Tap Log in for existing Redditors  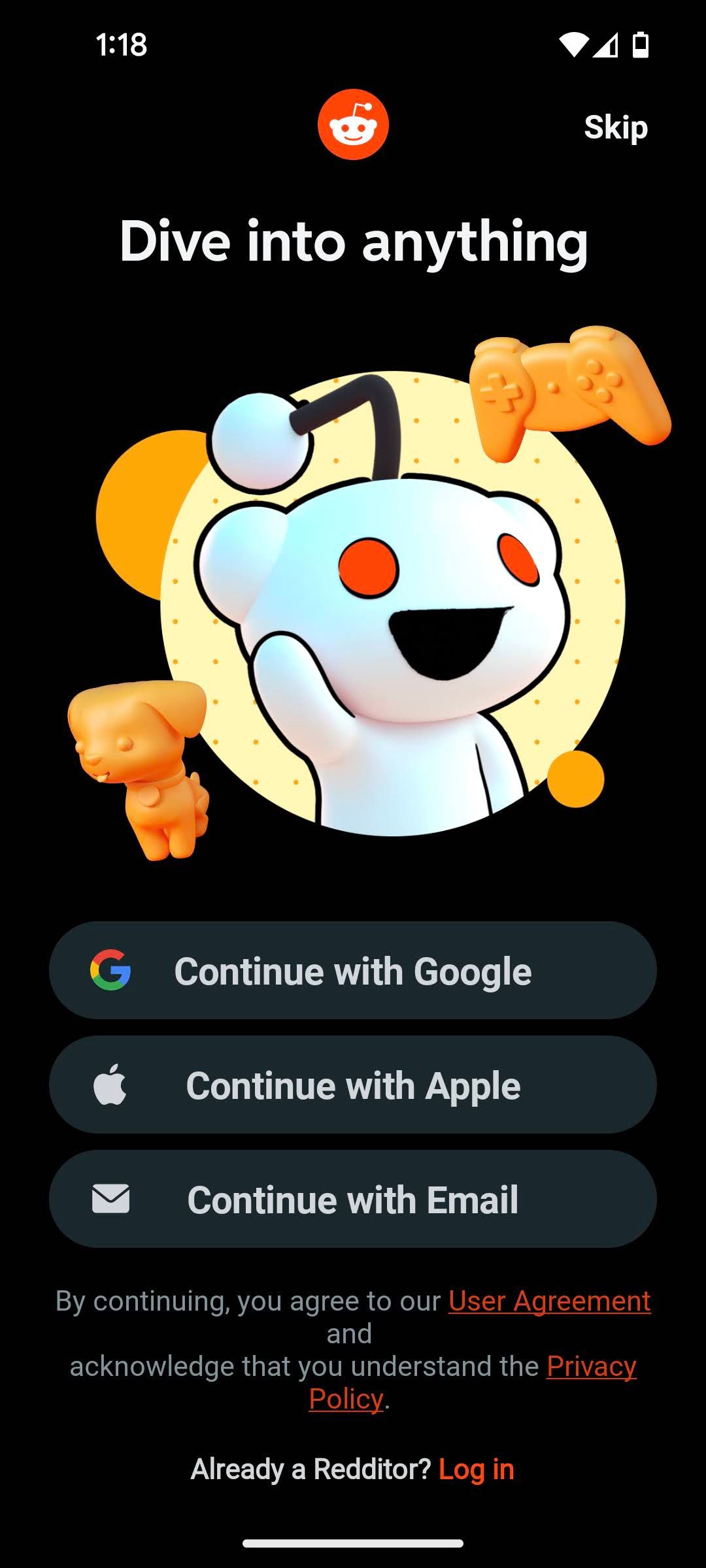tap(477, 1469)
